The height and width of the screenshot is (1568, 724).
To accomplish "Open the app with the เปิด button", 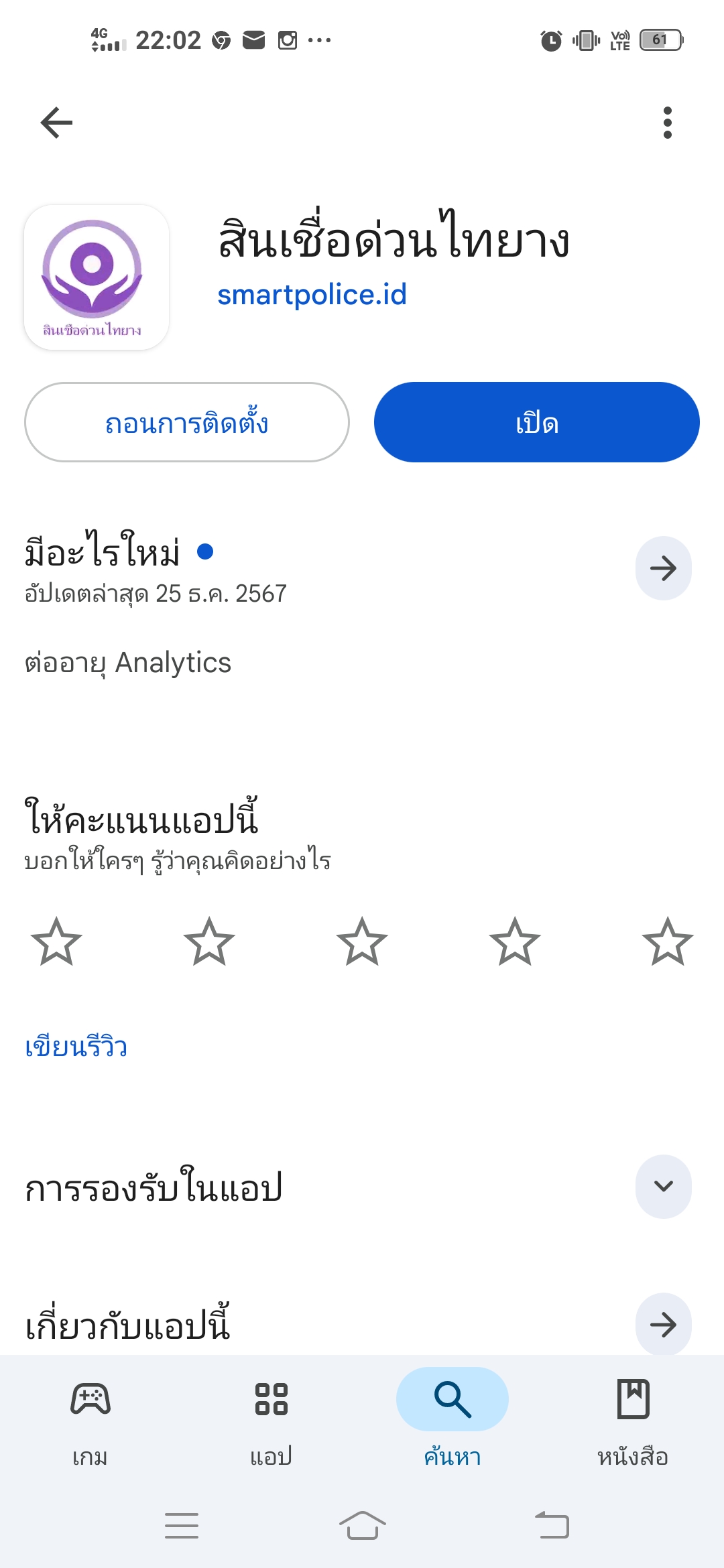I will coord(537,422).
